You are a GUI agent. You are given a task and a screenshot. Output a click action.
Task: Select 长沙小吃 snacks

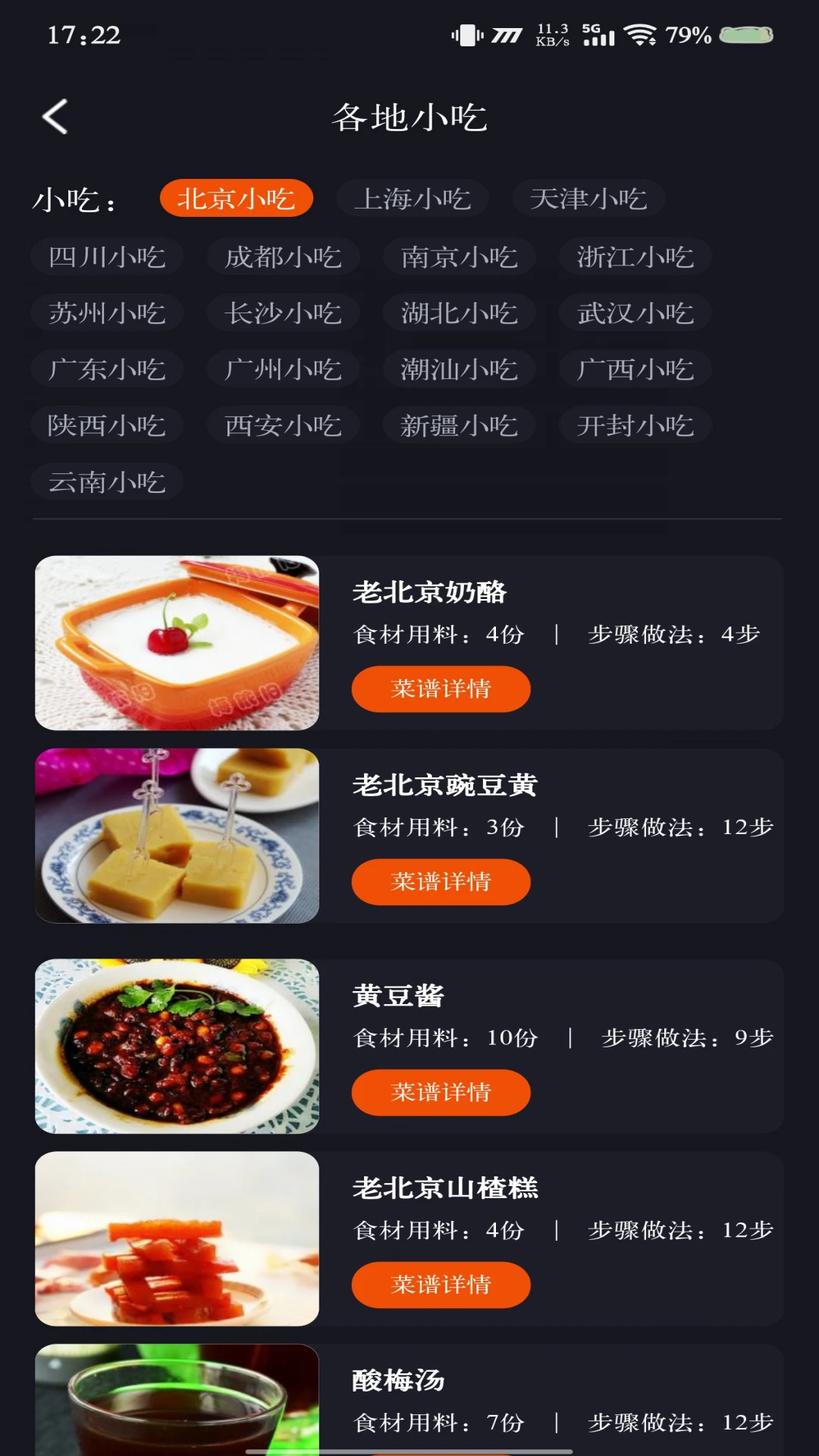(282, 313)
